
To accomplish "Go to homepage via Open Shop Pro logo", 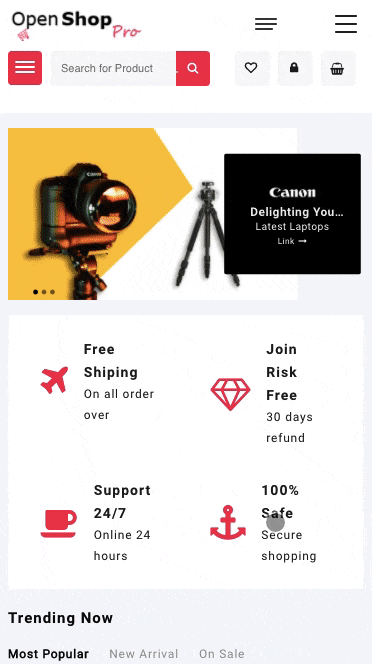I will [76, 25].
